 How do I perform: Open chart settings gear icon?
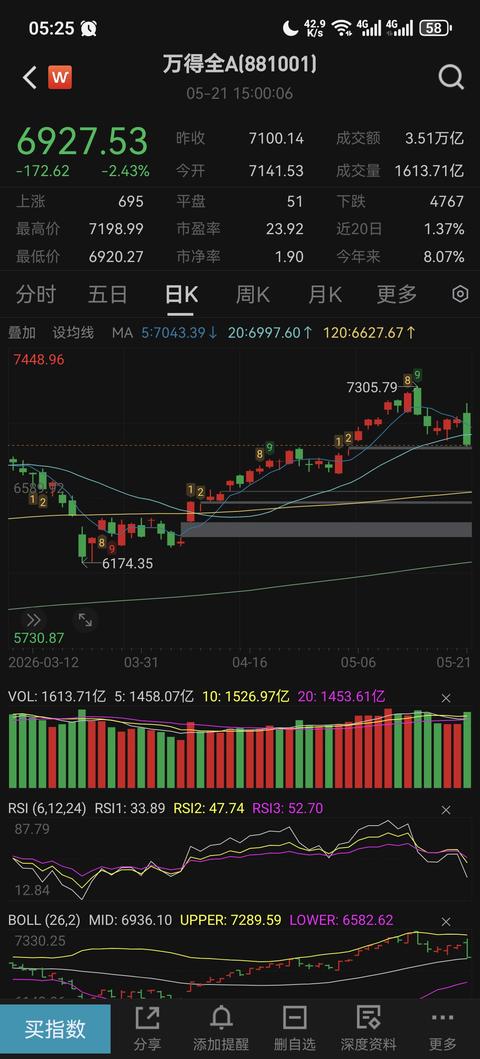(460, 294)
